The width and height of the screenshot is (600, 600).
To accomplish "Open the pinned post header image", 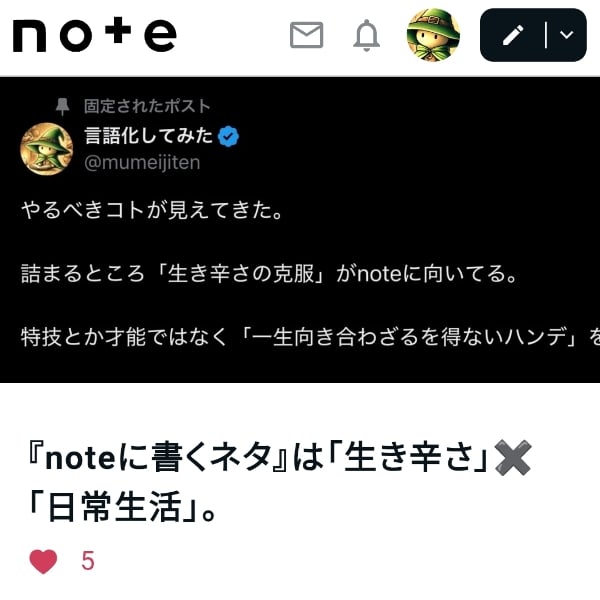I will point(300,230).
